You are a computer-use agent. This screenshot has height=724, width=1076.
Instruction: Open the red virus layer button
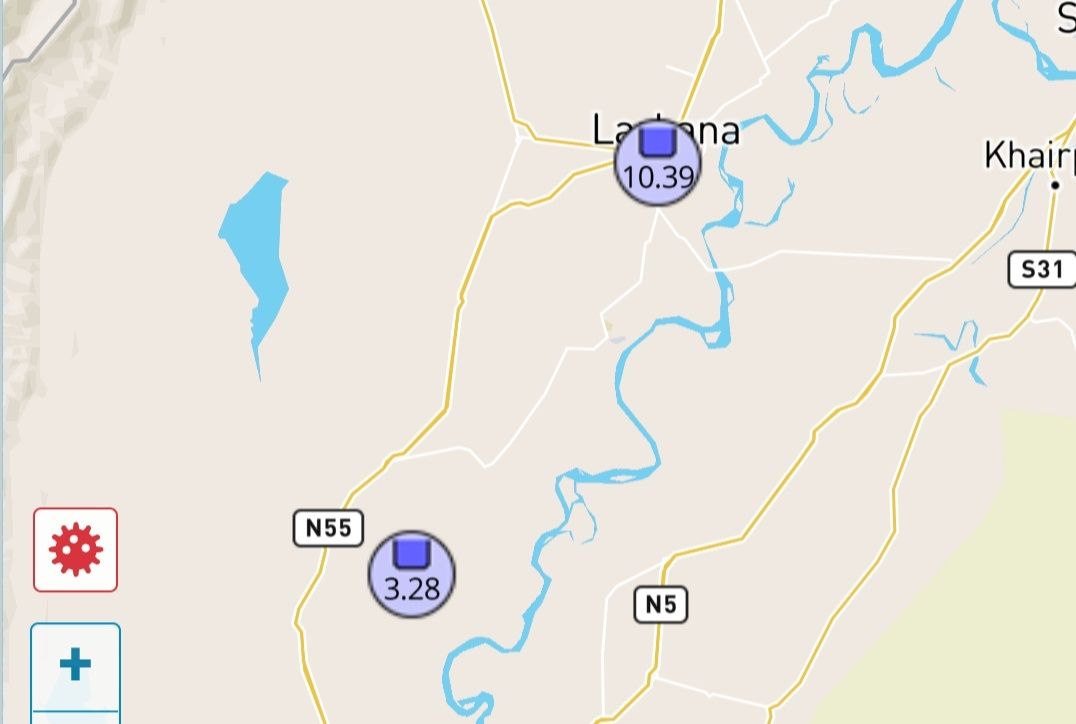click(x=75, y=550)
